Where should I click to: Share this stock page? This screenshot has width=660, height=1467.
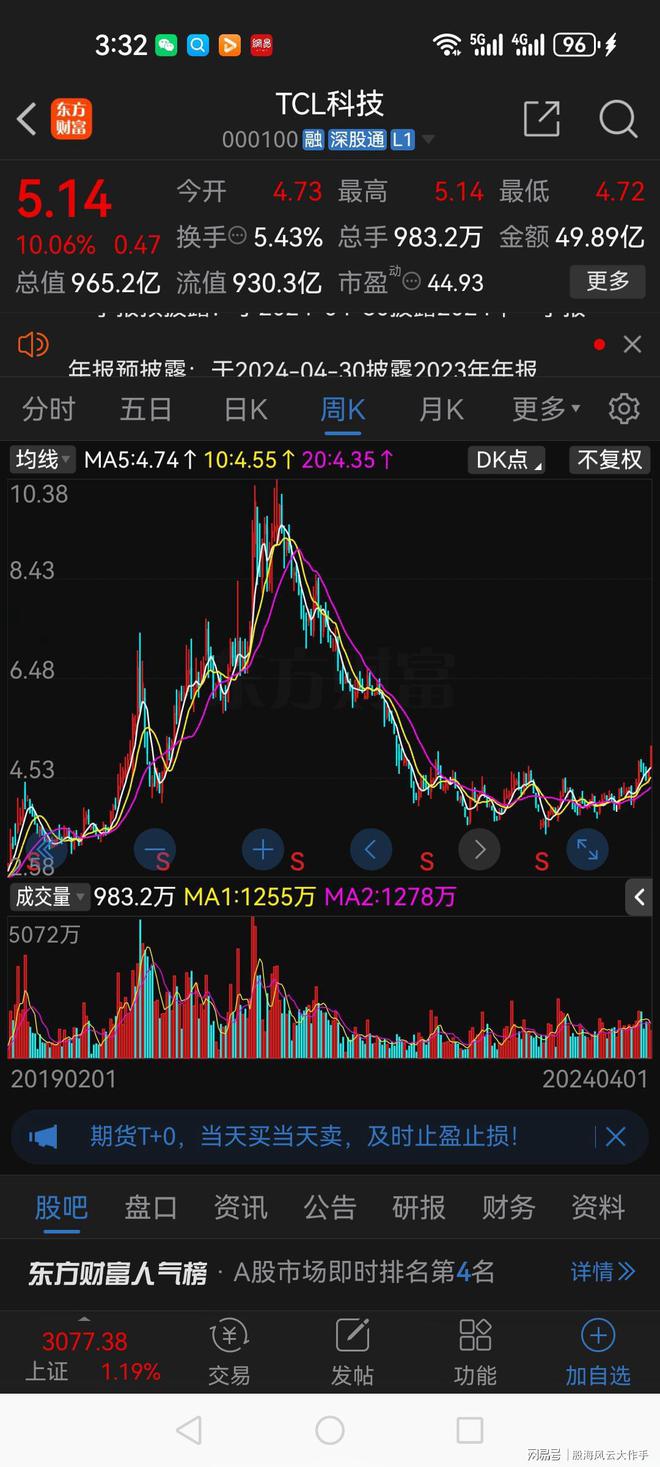click(x=541, y=119)
